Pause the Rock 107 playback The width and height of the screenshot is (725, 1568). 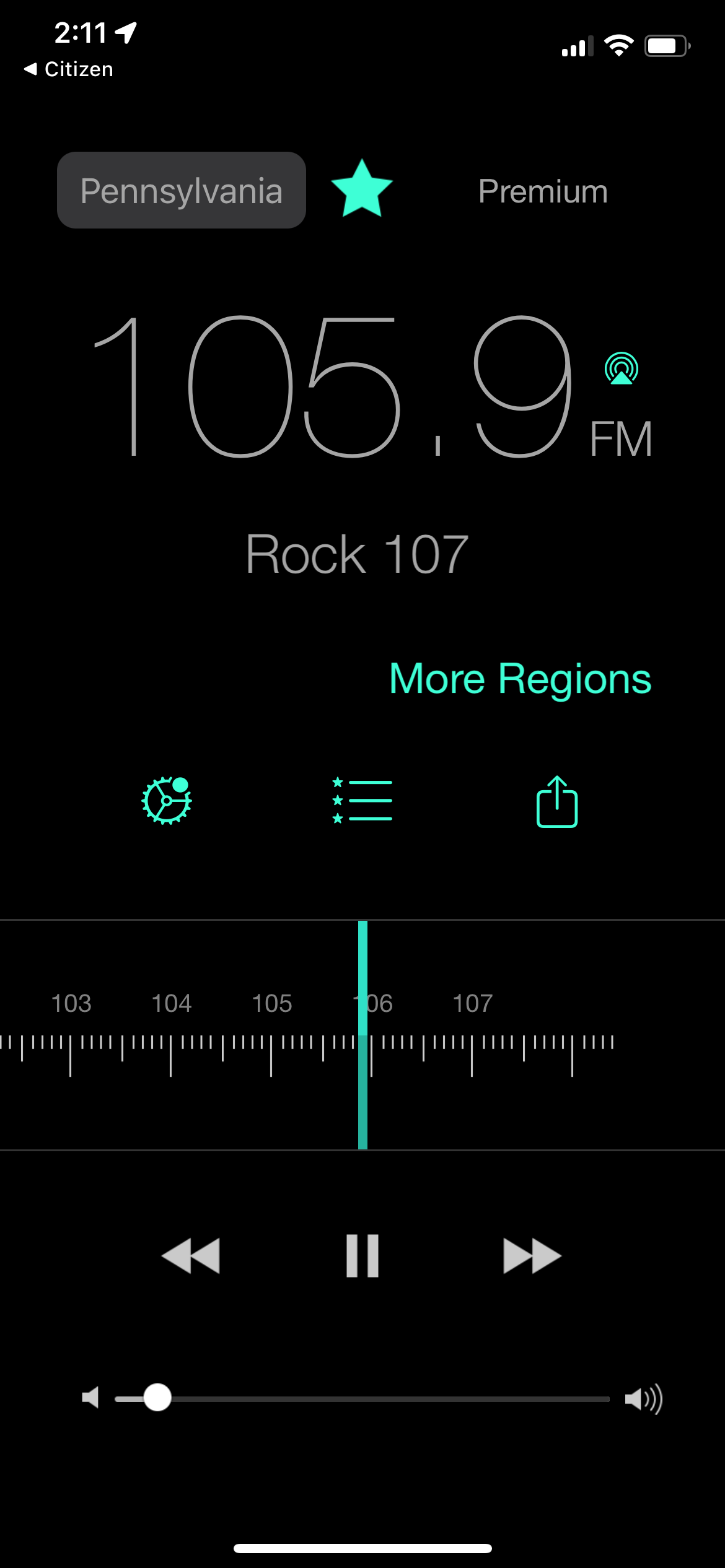[x=362, y=1255]
